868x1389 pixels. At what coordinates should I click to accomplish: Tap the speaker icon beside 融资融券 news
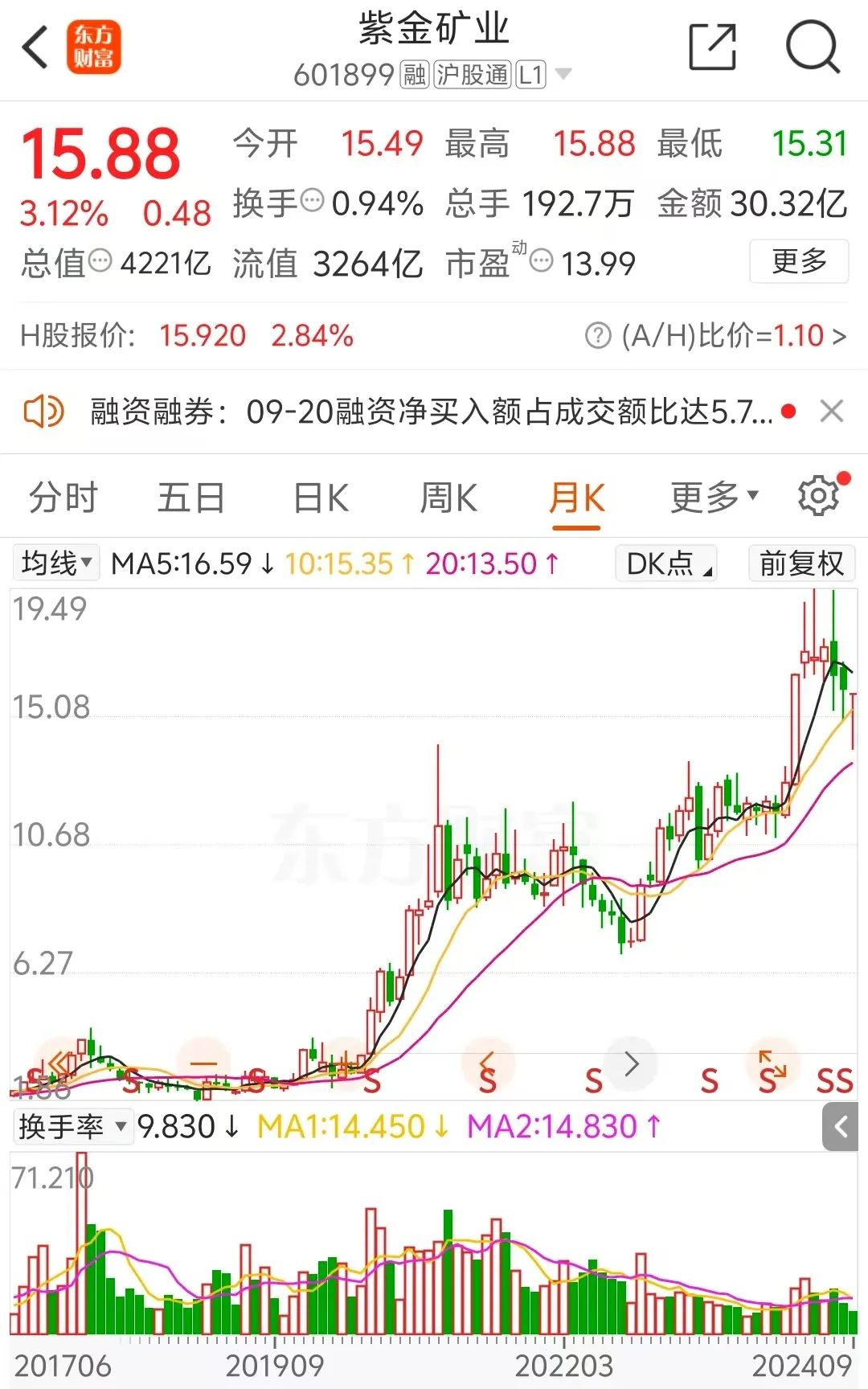click(47, 411)
